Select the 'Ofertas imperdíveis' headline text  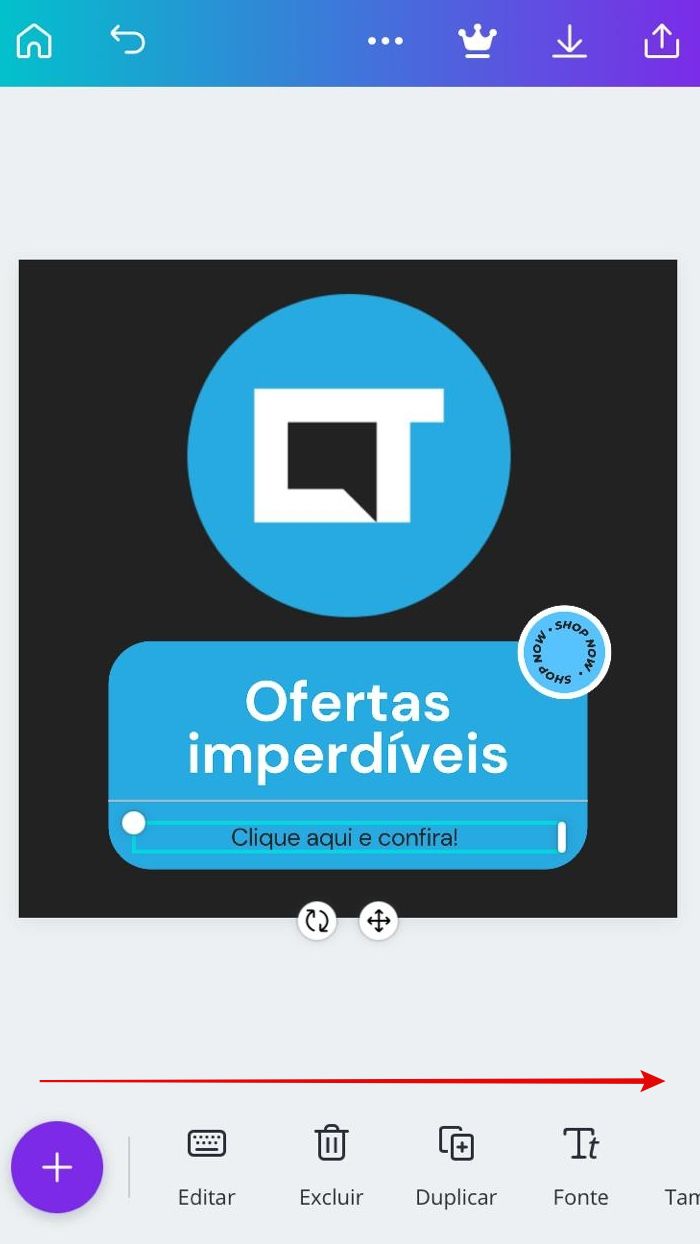[x=347, y=728]
